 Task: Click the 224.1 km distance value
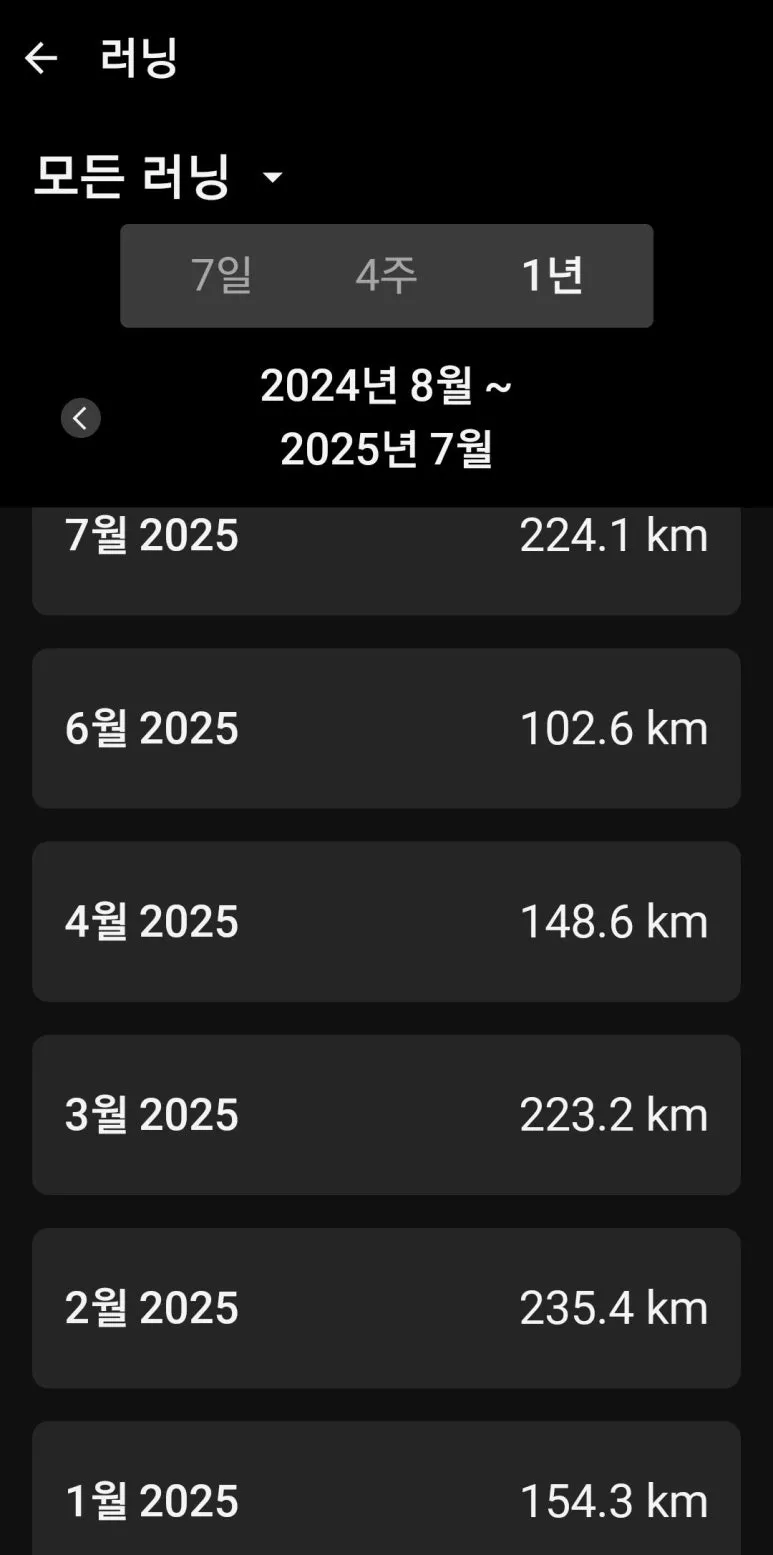tap(613, 535)
